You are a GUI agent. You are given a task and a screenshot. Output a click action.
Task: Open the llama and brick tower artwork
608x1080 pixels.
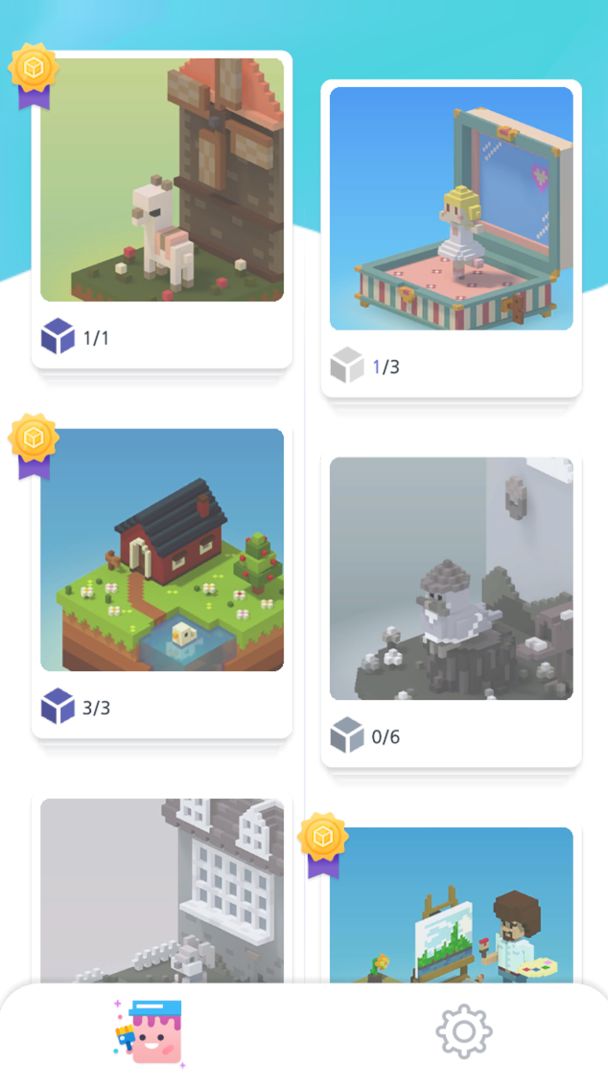162,180
